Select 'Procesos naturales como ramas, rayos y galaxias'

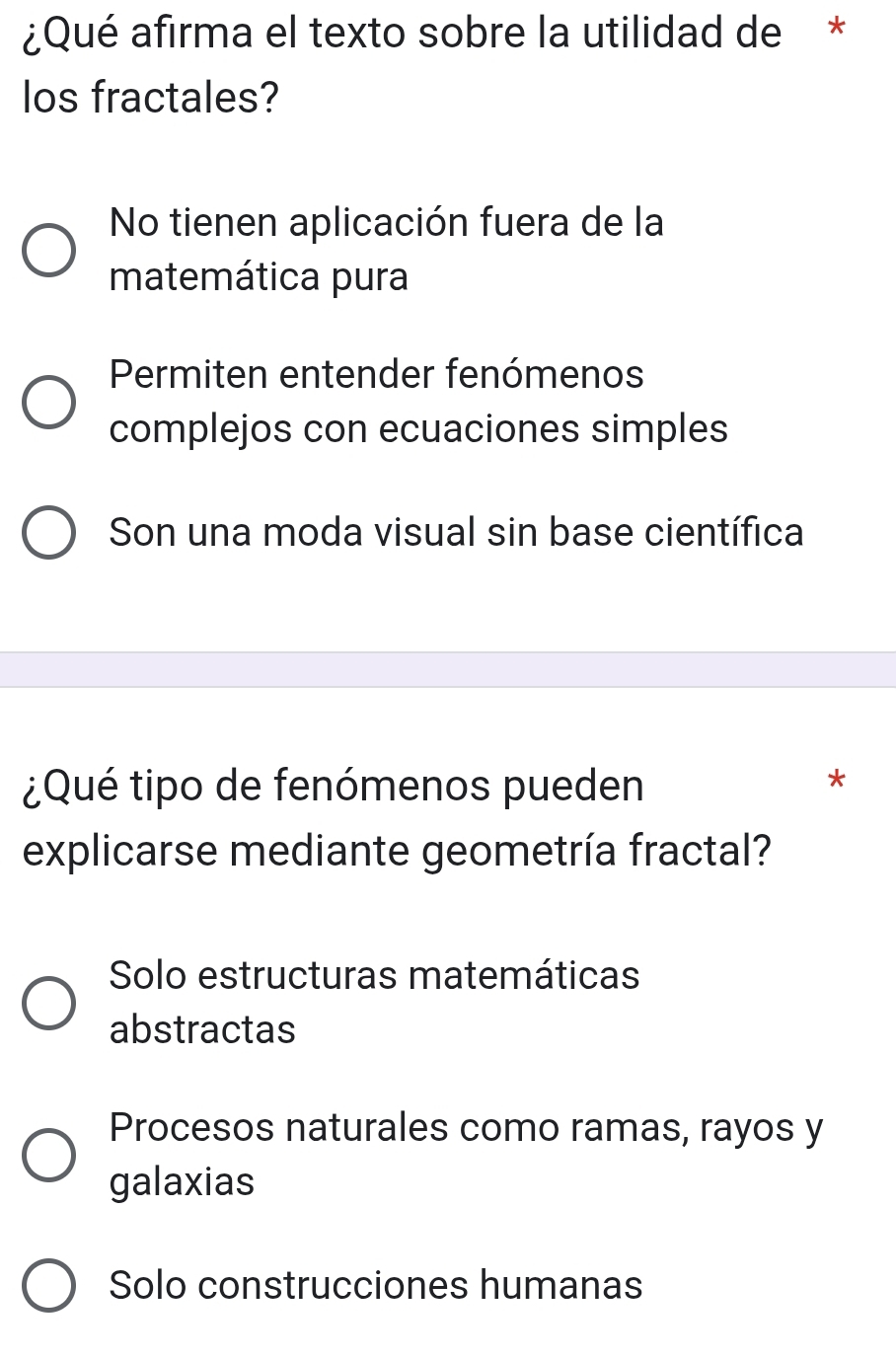(48, 1155)
